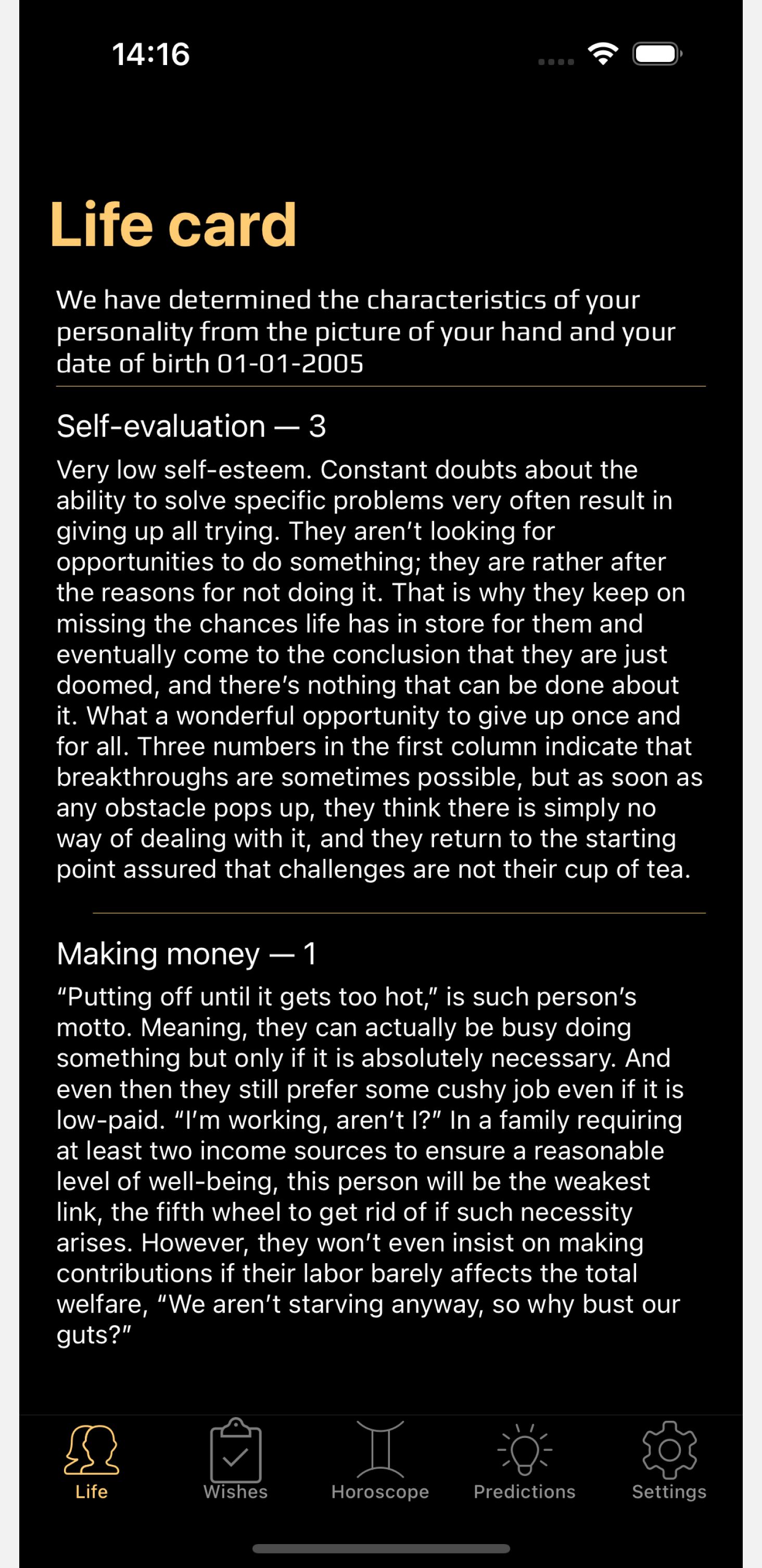The image size is (762, 1568).
Task: Go to the Predictions tab
Action: pyautogui.click(x=525, y=1461)
